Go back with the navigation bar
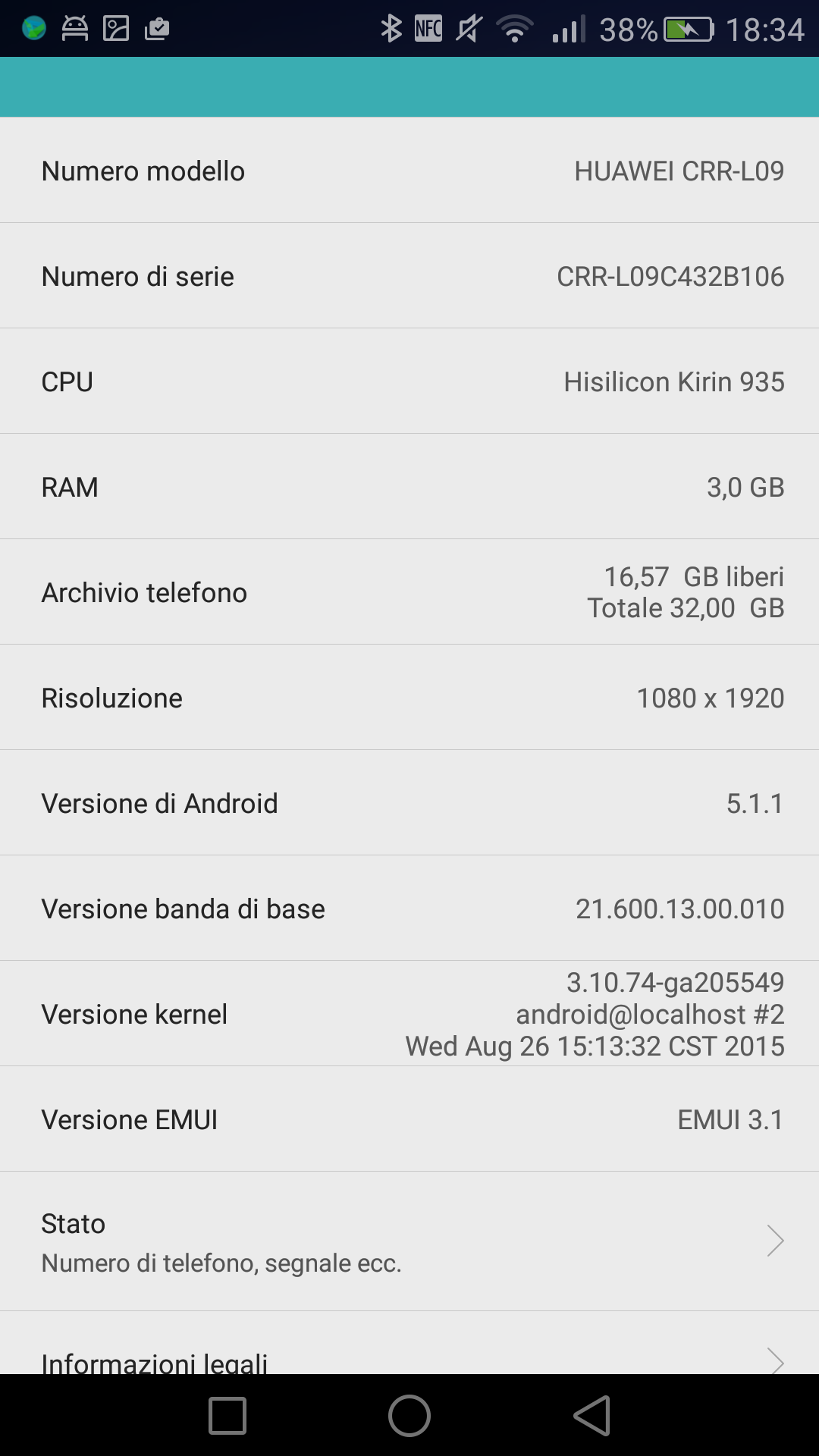This screenshot has height=1456, width=819. tap(591, 1415)
